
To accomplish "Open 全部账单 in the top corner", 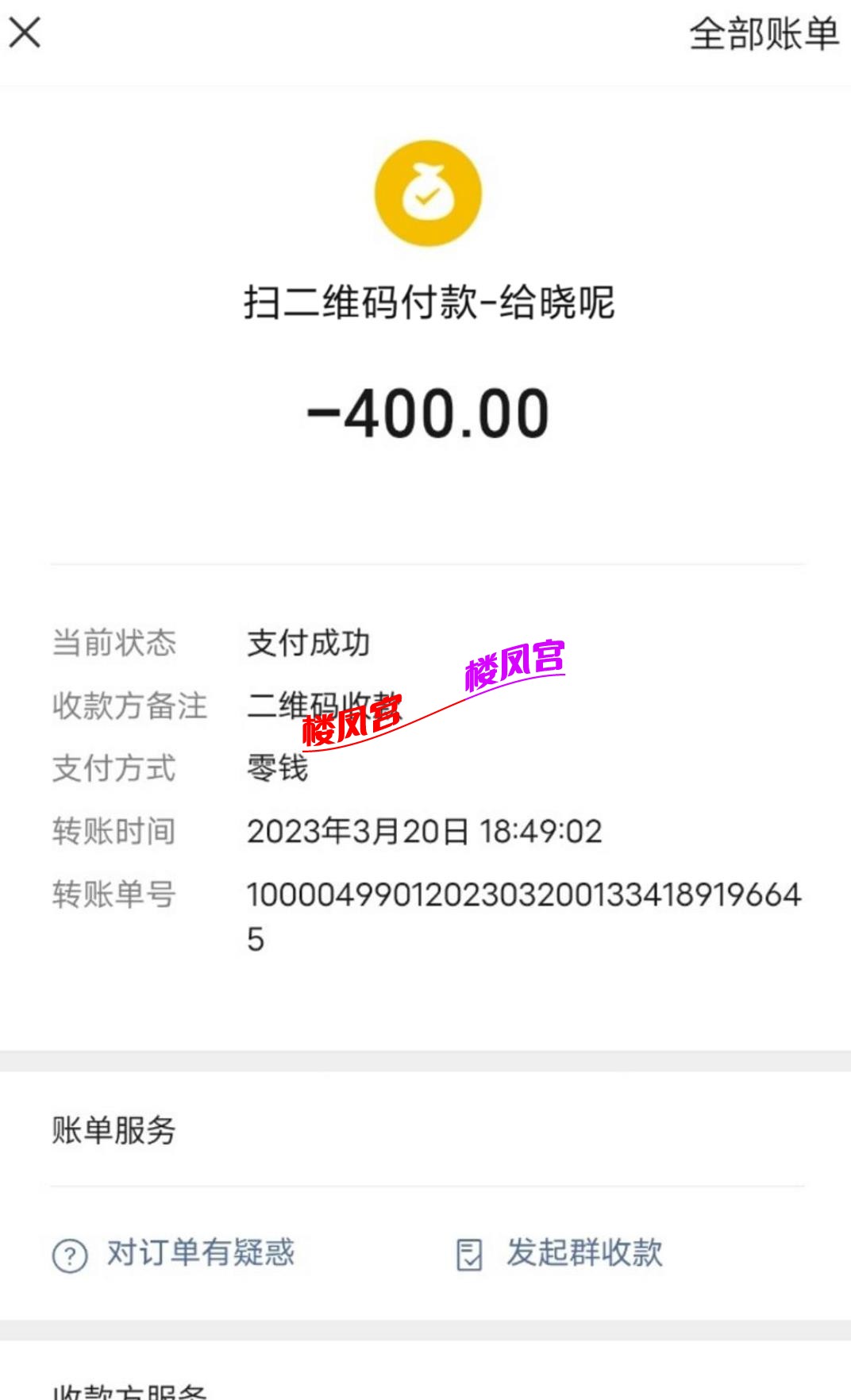I will [764, 33].
